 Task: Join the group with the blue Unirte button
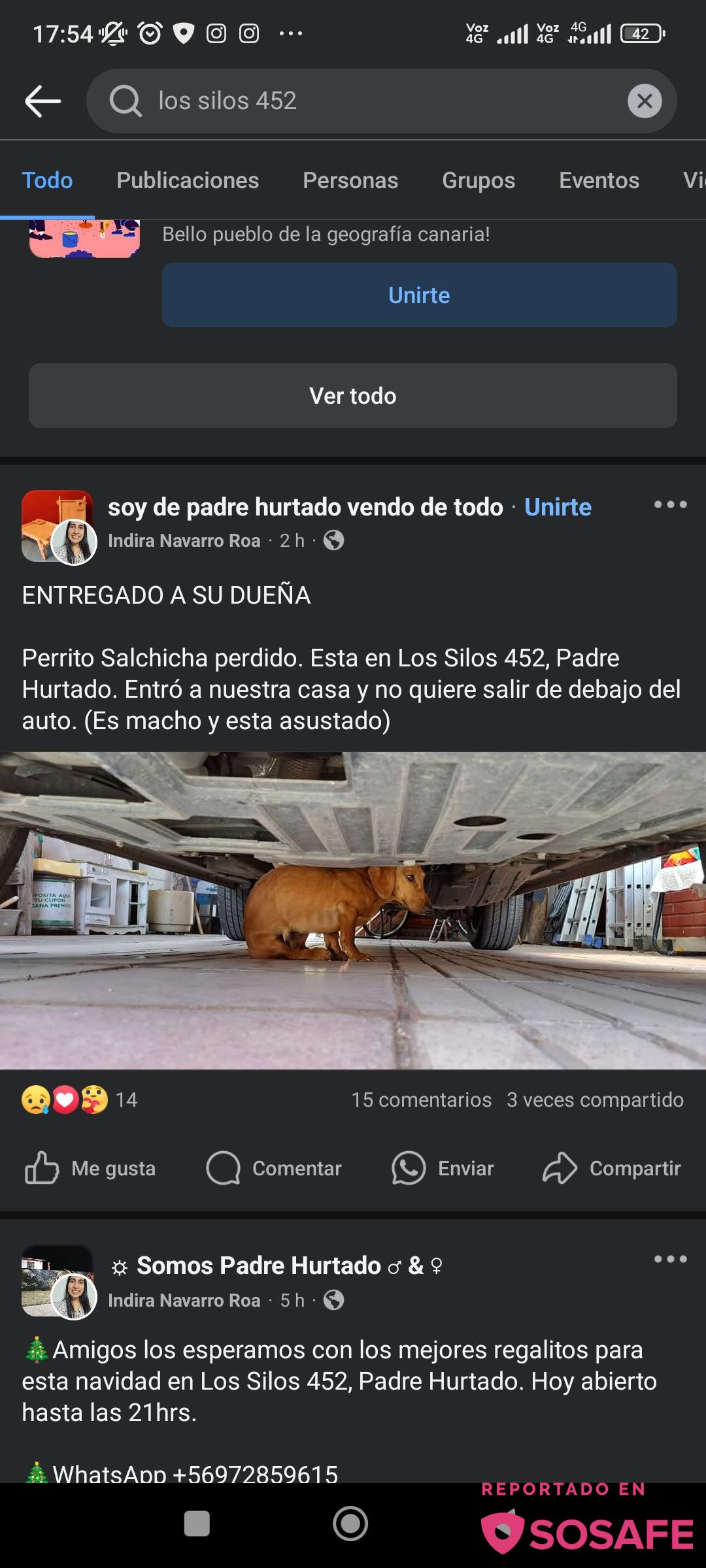point(419,295)
